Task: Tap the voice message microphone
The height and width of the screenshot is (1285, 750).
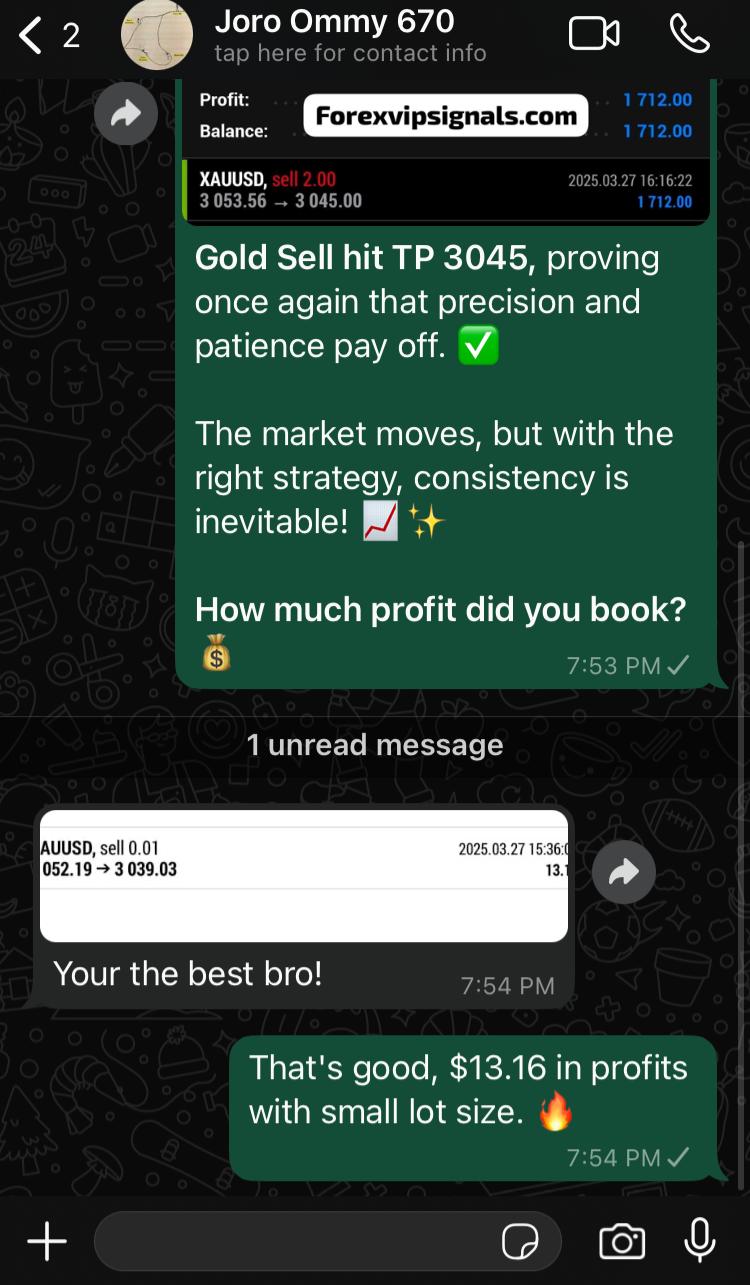Action: [699, 1242]
